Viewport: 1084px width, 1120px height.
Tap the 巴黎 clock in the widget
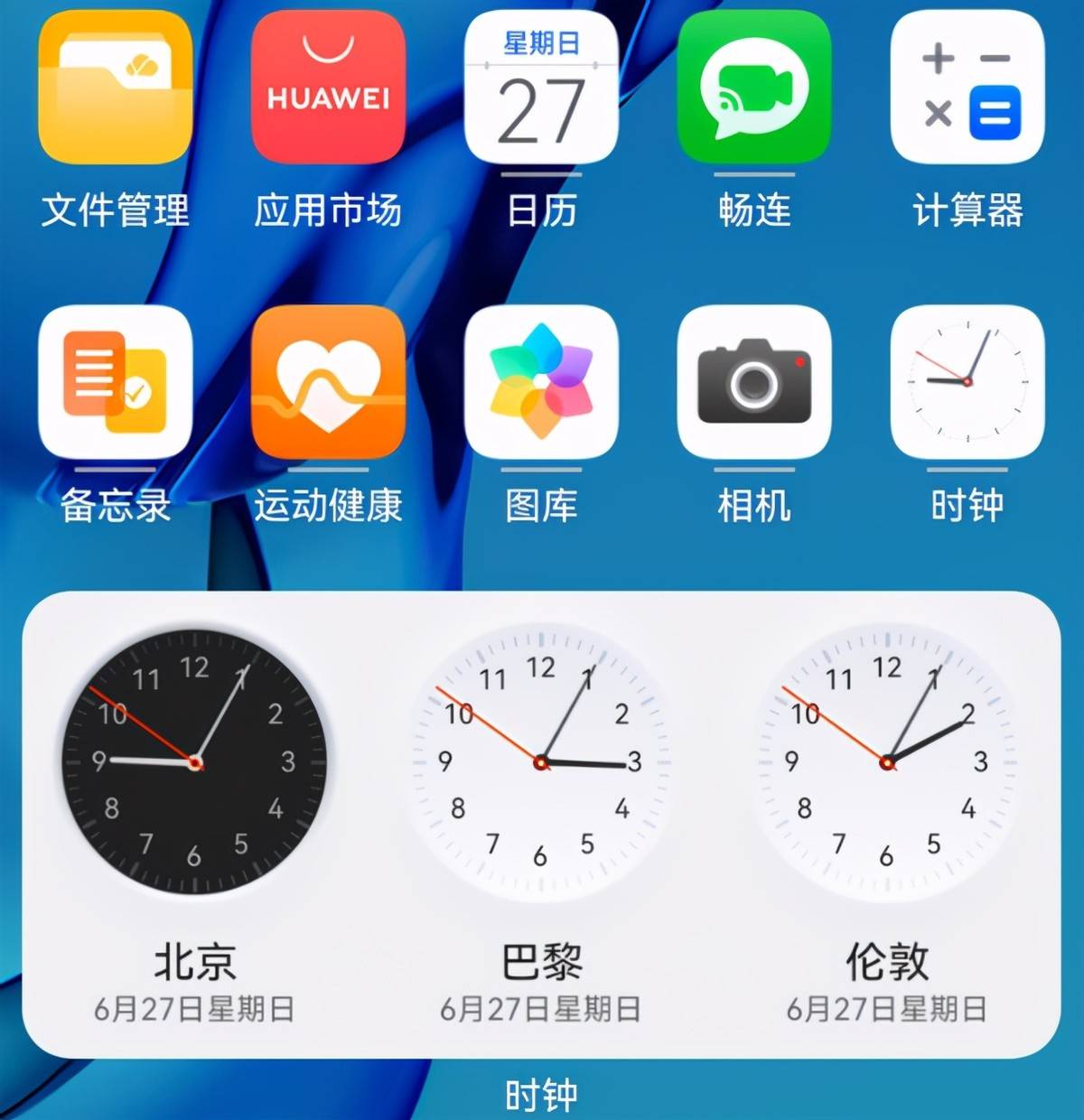click(x=540, y=763)
